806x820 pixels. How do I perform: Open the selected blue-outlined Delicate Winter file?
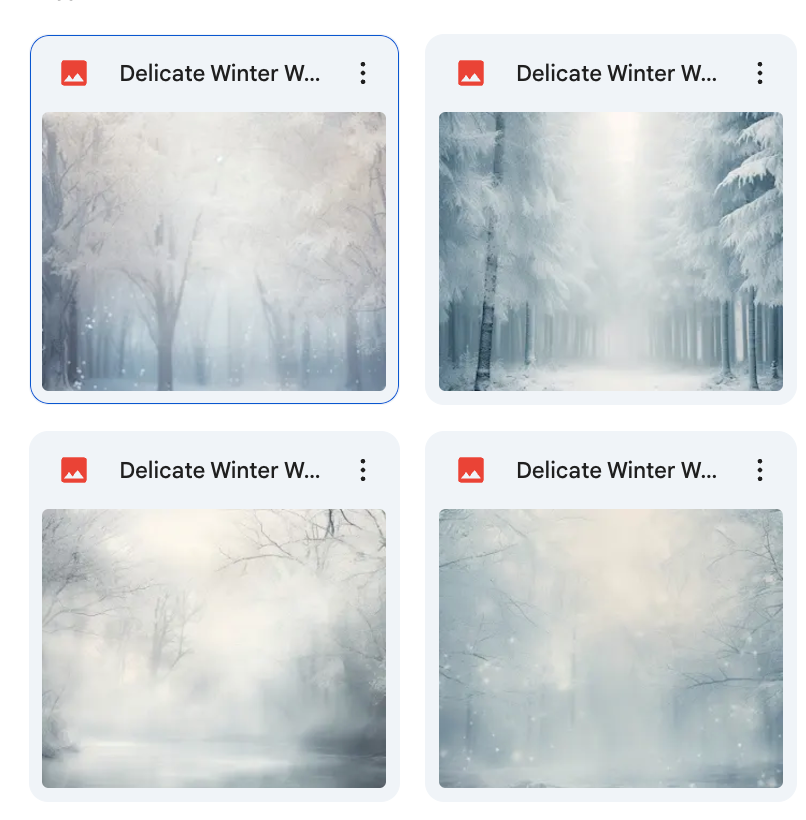tap(214, 251)
